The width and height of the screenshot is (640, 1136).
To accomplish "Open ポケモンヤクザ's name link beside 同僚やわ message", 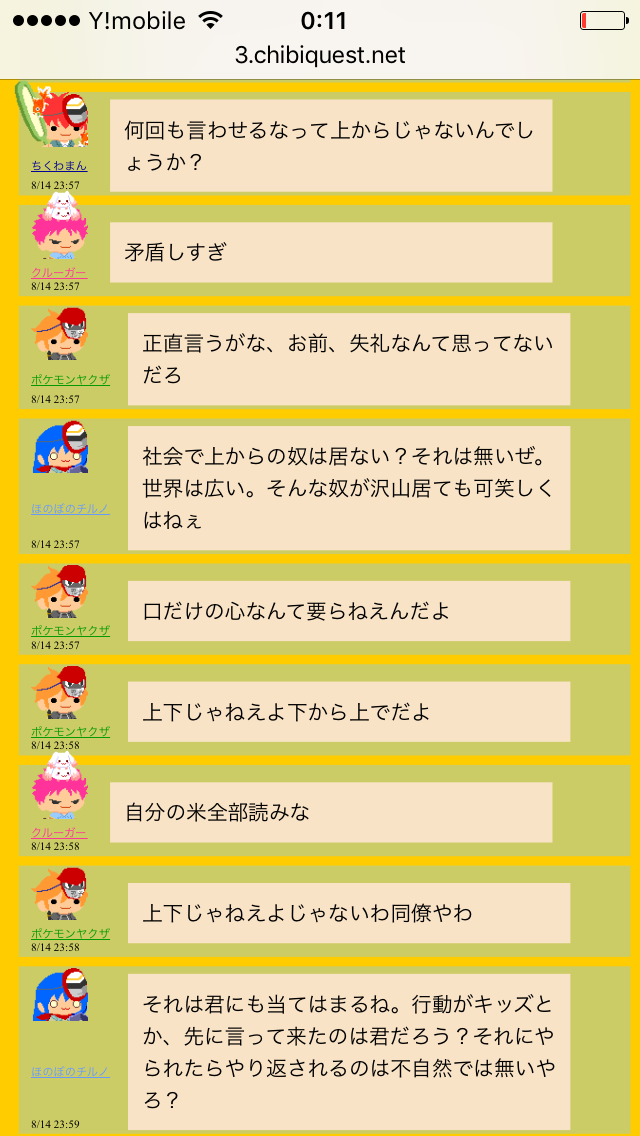I will pyautogui.click(x=70, y=933).
